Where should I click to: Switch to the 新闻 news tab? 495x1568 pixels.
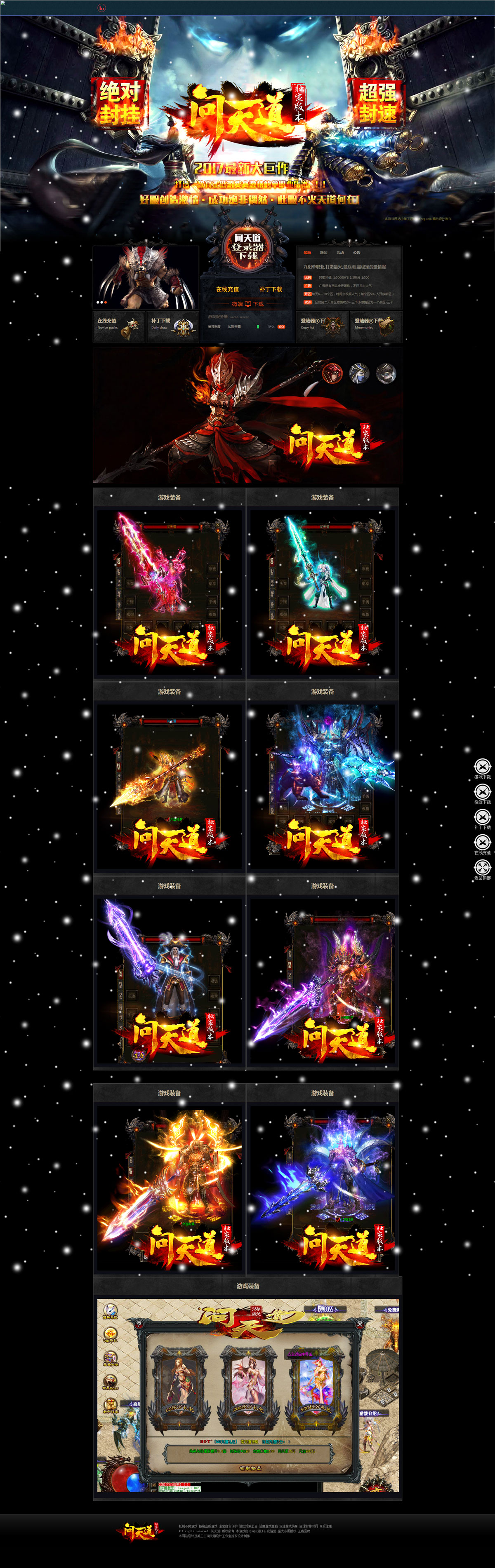[324, 253]
